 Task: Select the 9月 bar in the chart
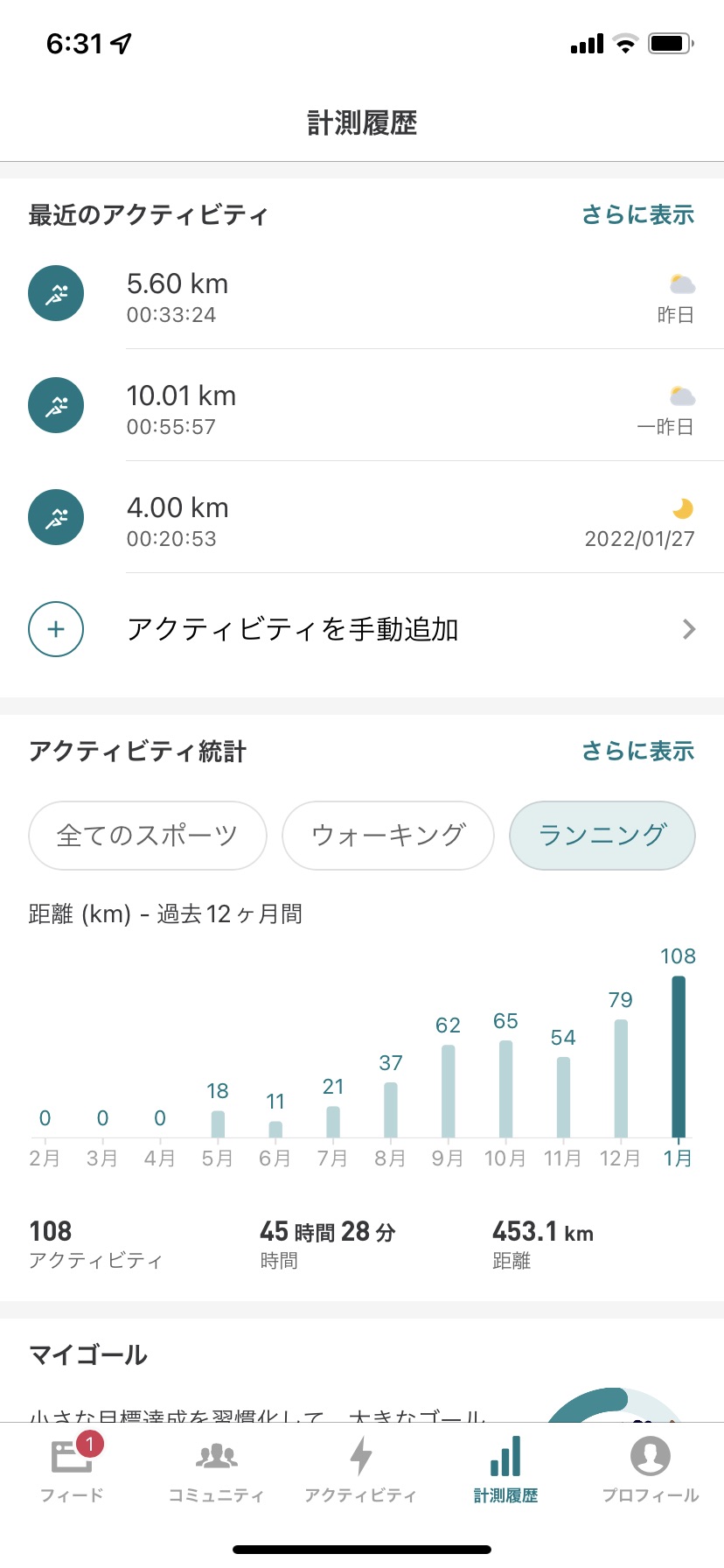(448, 1091)
